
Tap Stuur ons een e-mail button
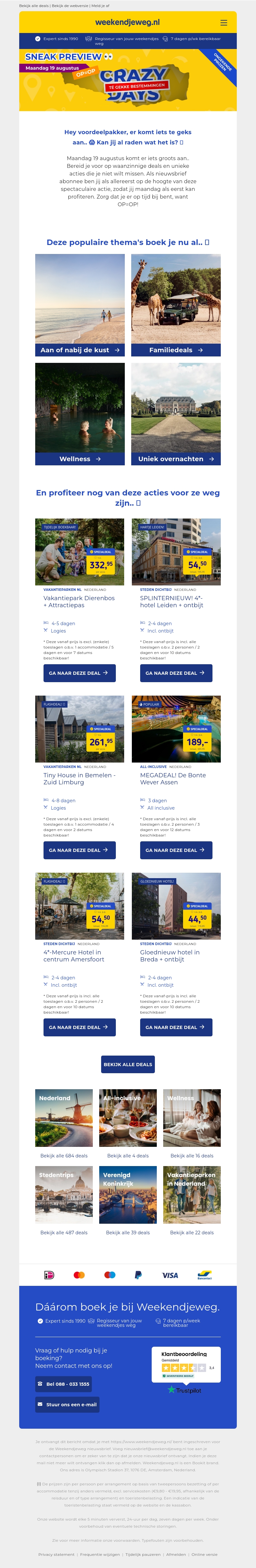67,1405
